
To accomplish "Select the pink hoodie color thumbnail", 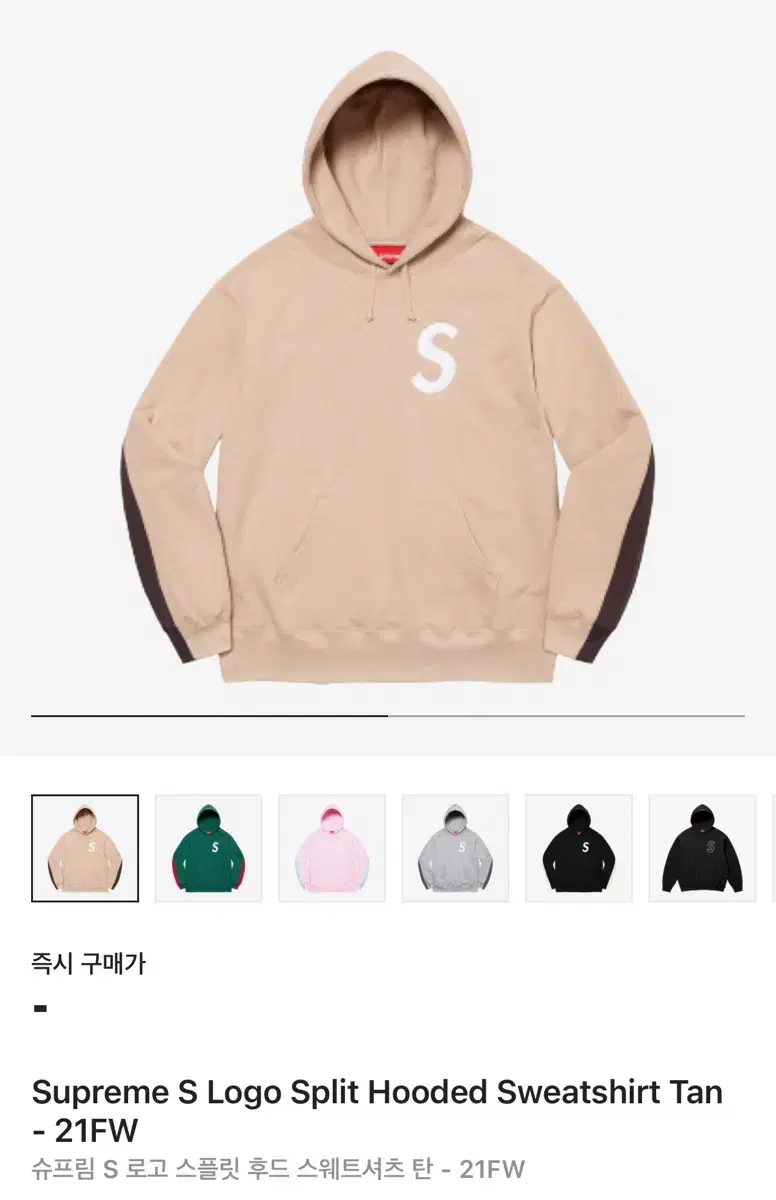I will click(x=331, y=847).
